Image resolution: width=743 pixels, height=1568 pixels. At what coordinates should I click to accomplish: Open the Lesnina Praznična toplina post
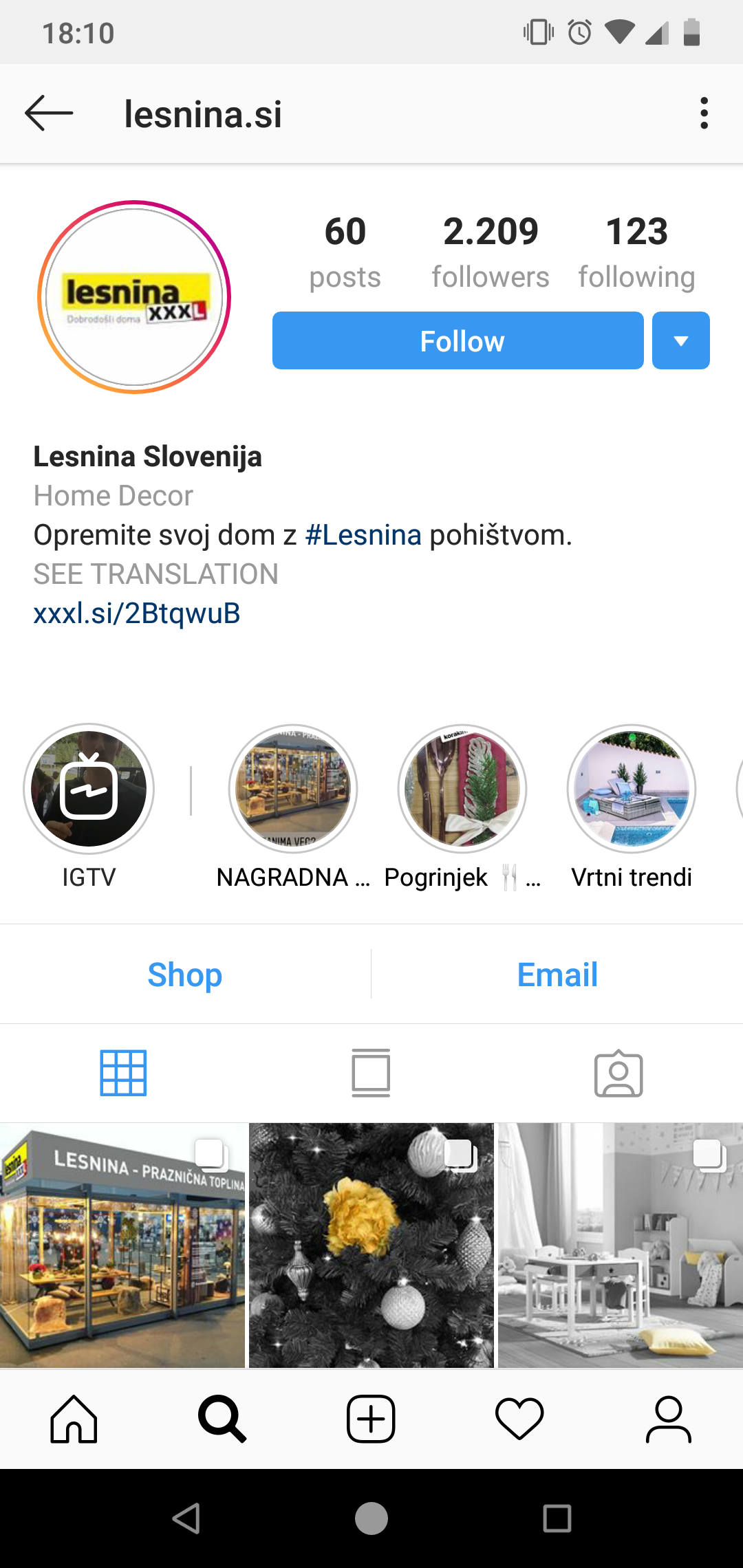122,1245
